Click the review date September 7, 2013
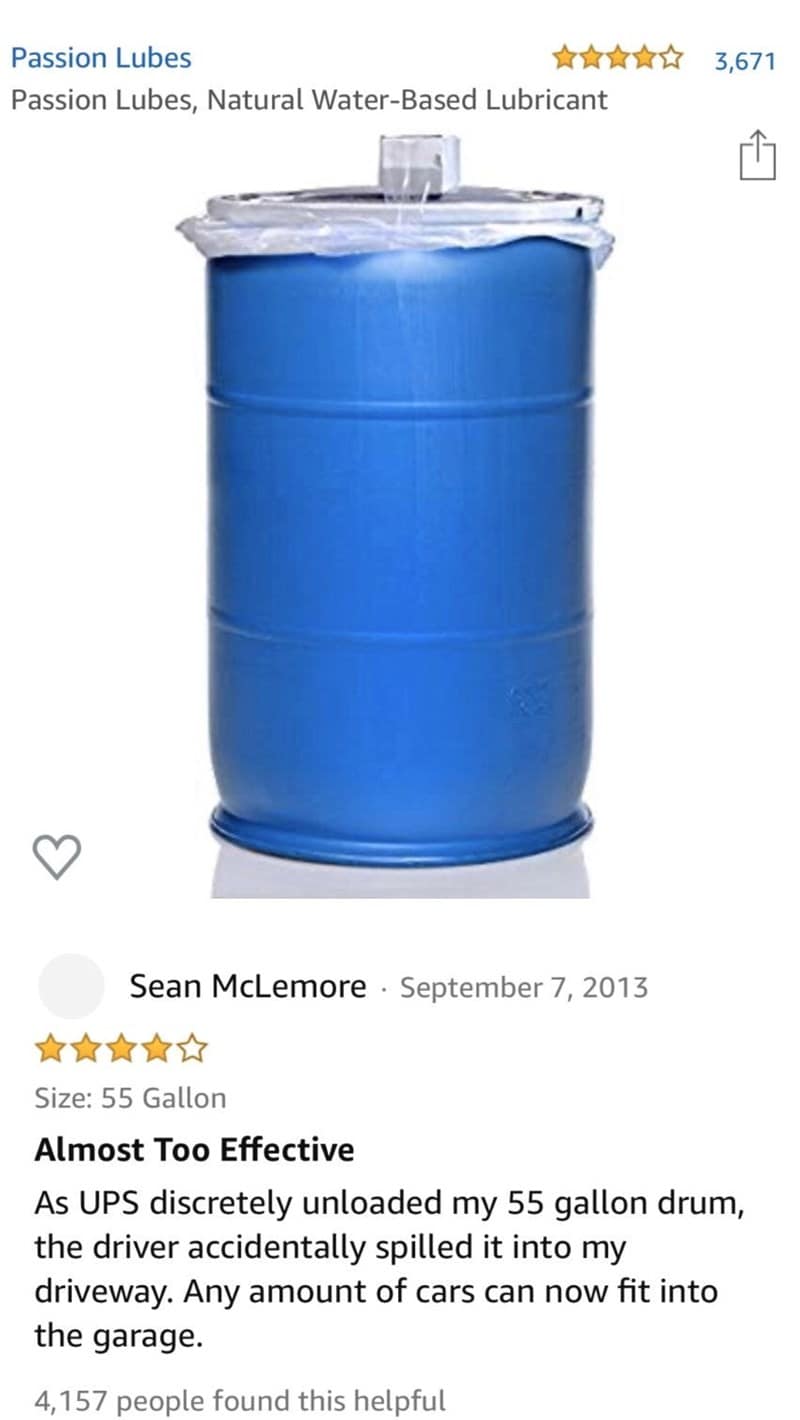This screenshot has height=1420, width=800. (525, 987)
